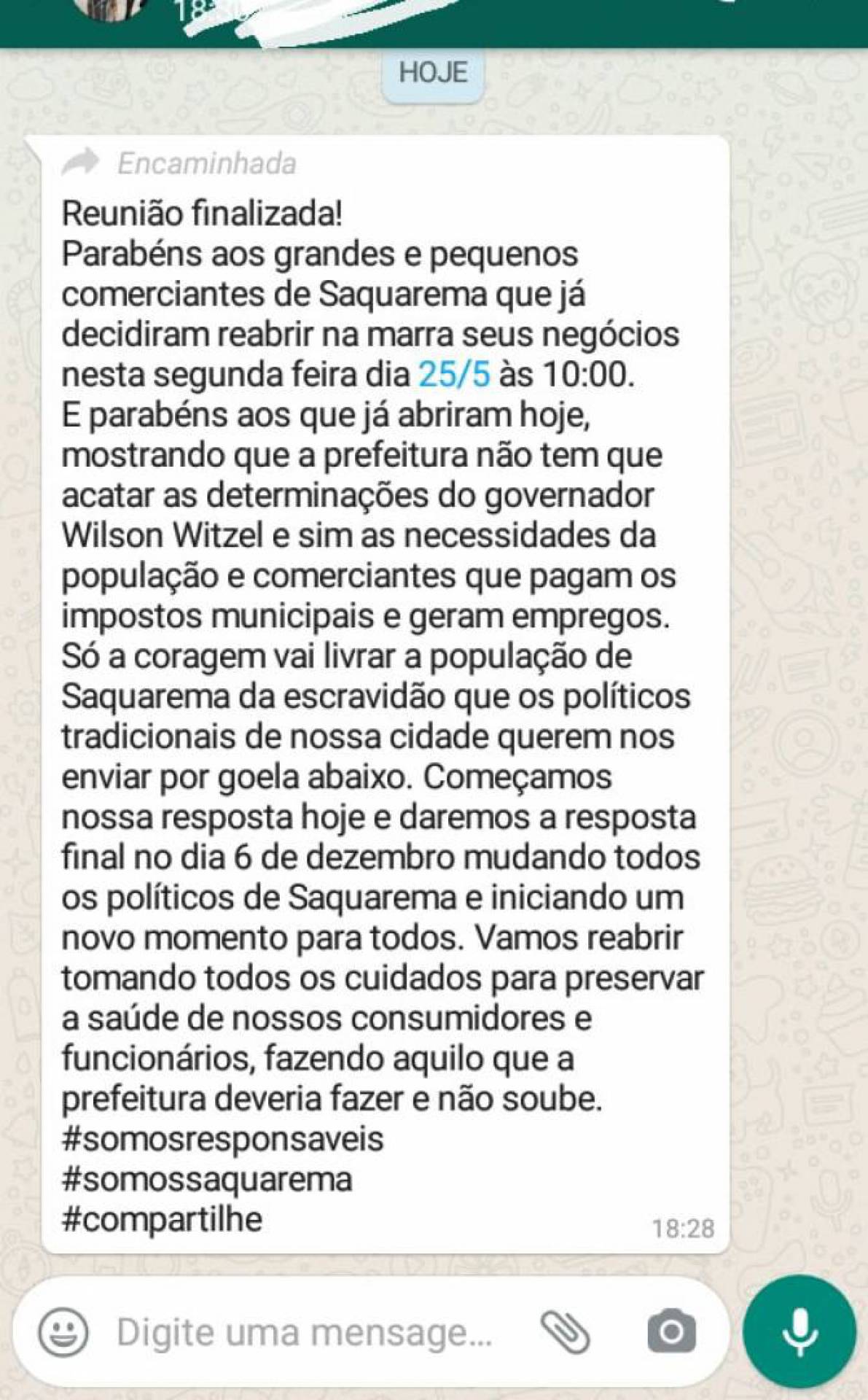Tap the voice message microphone button
The image size is (868, 1400).
tap(799, 1331)
